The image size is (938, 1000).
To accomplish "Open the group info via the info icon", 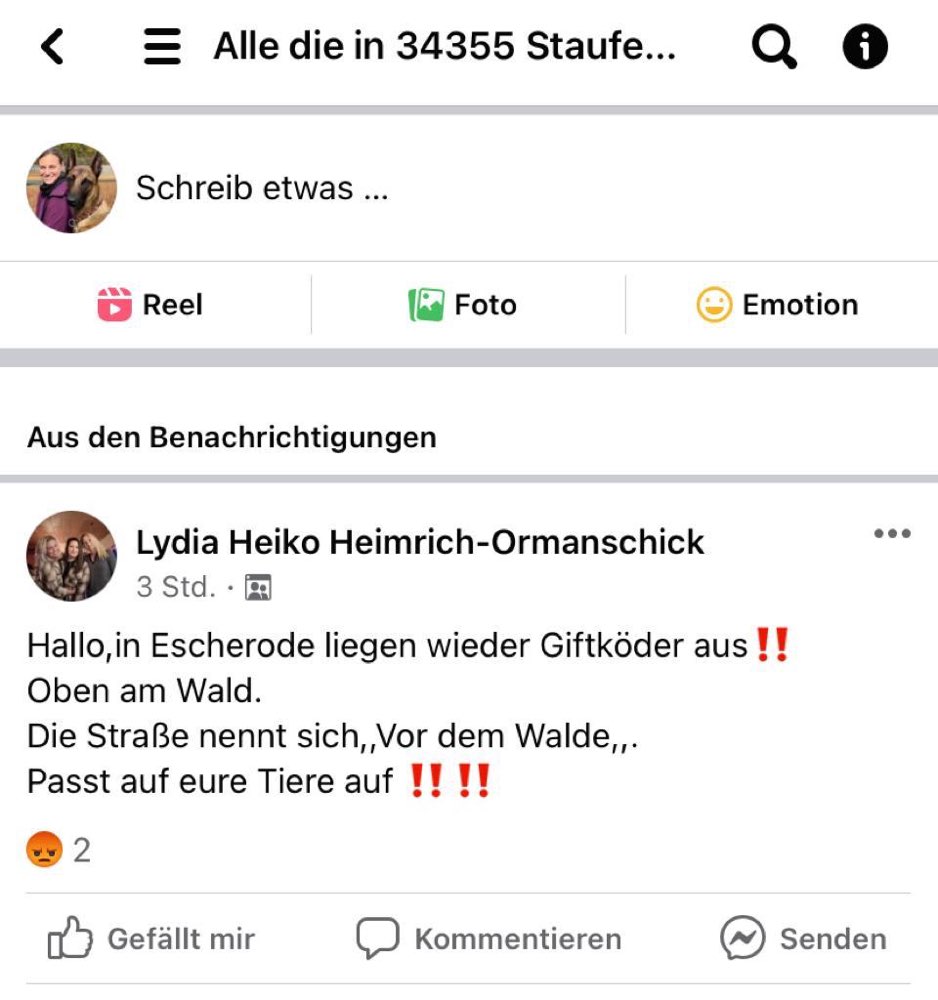I will point(865,45).
